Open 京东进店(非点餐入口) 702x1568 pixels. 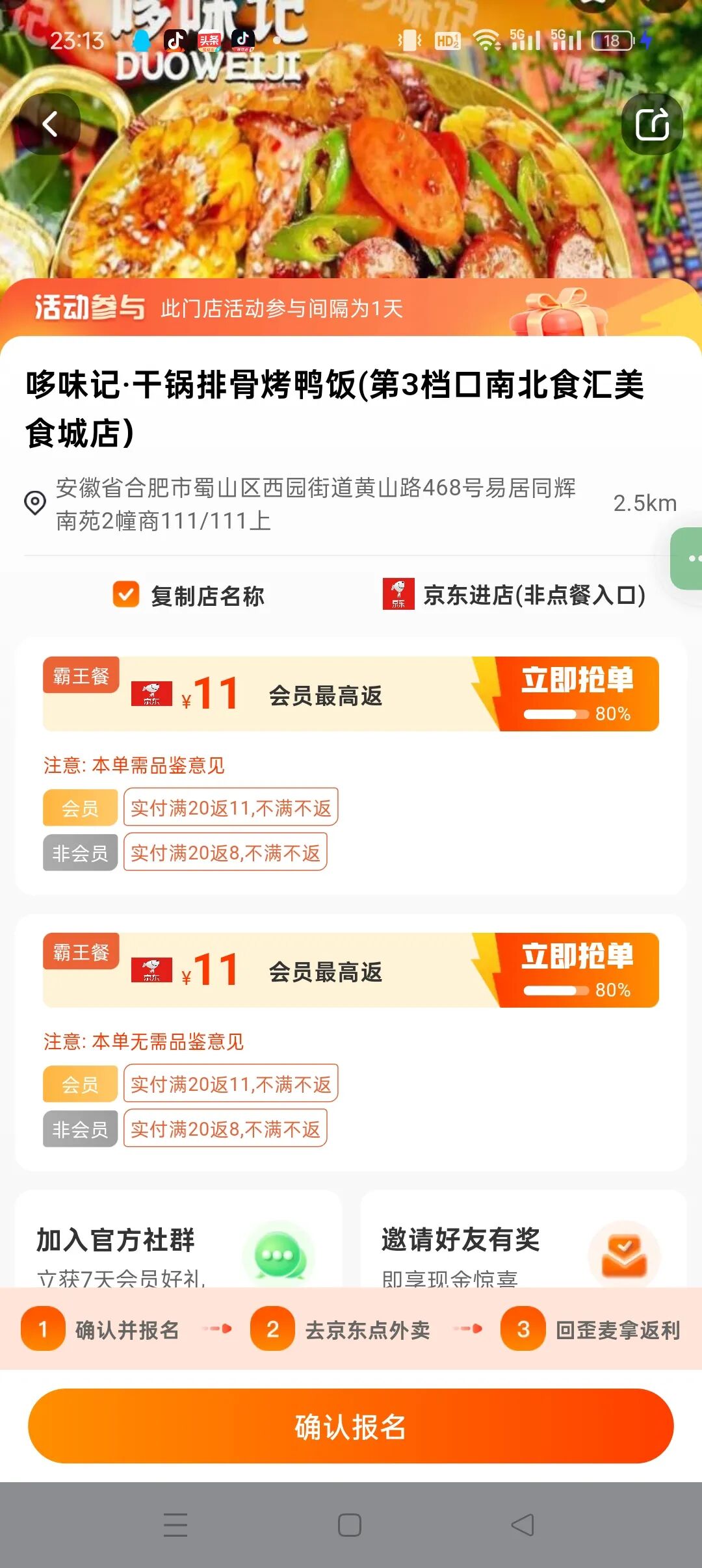pos(515,594)
